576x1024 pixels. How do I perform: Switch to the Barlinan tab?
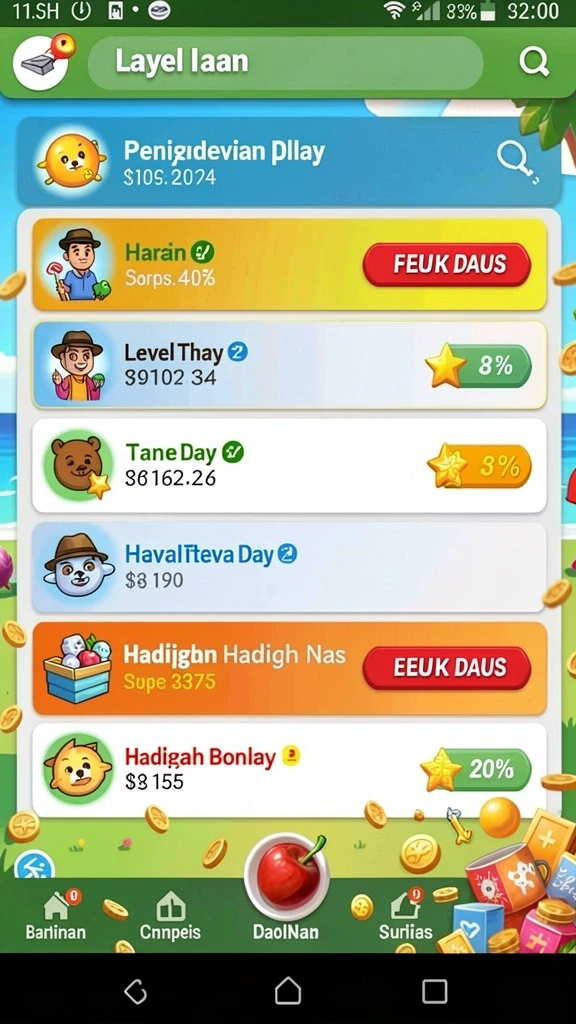tap(56, 915)
